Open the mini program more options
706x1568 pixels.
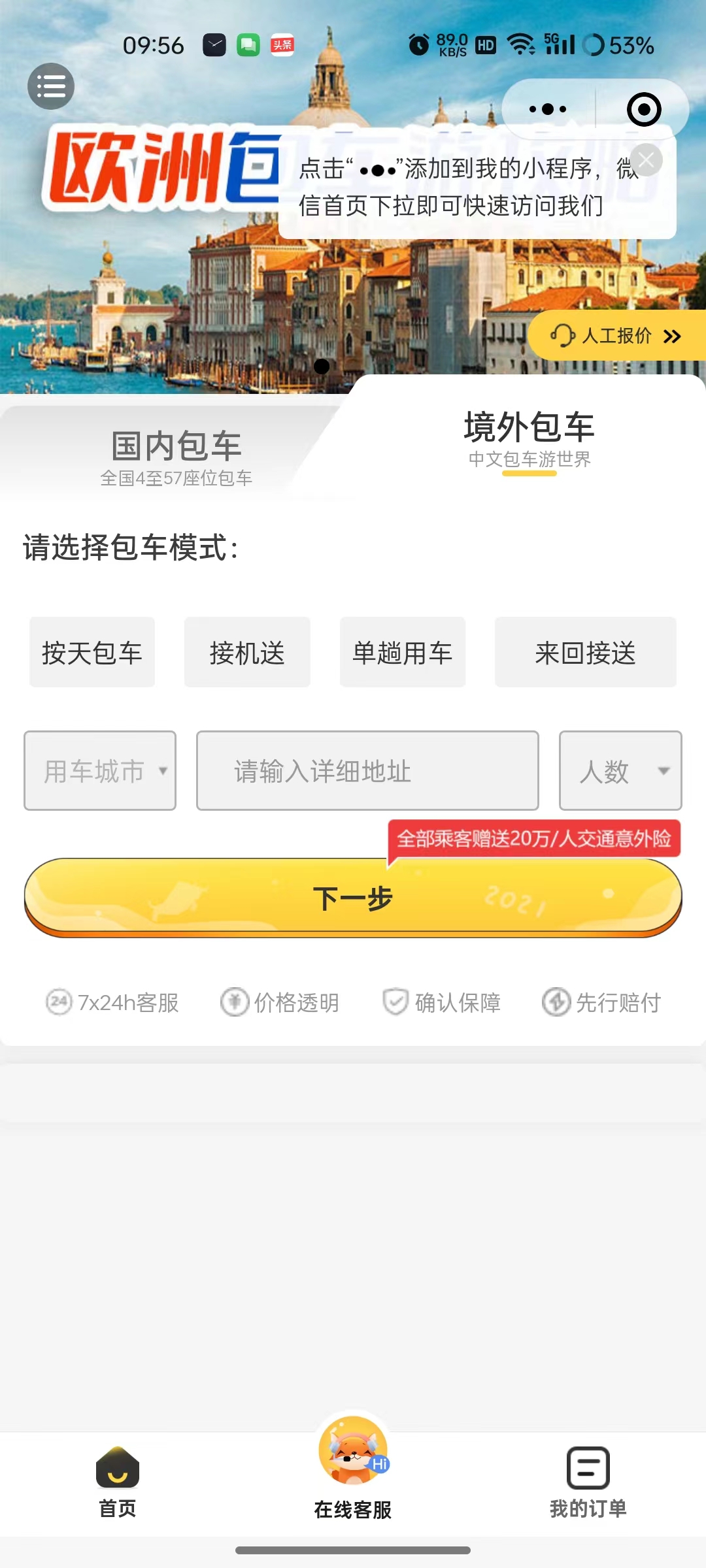point(548,109)
